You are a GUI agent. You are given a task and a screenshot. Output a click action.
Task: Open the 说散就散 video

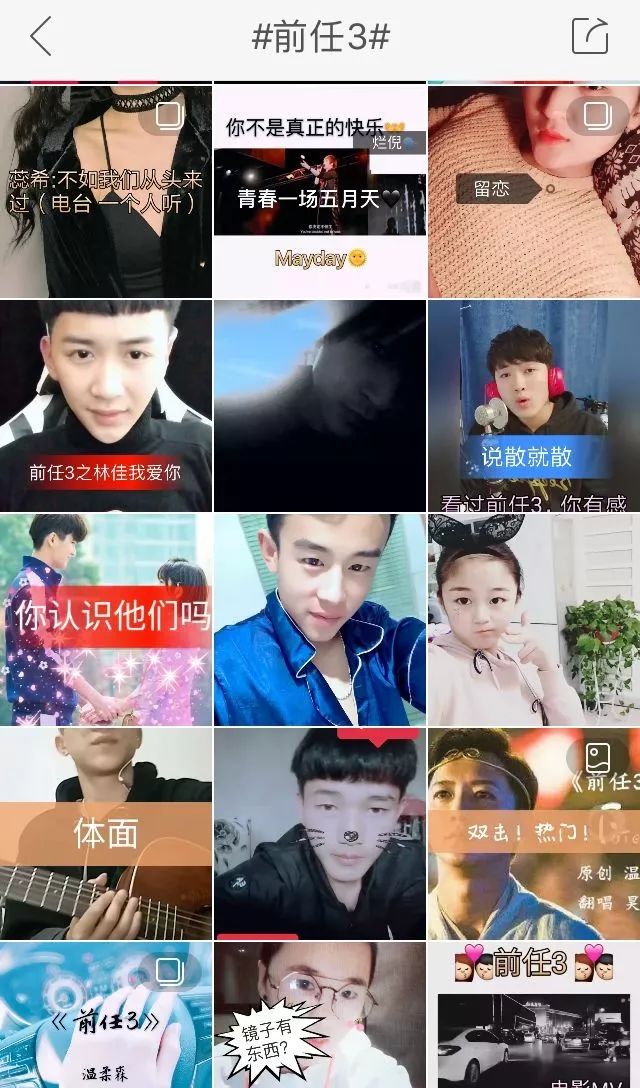tap(533, 405)
